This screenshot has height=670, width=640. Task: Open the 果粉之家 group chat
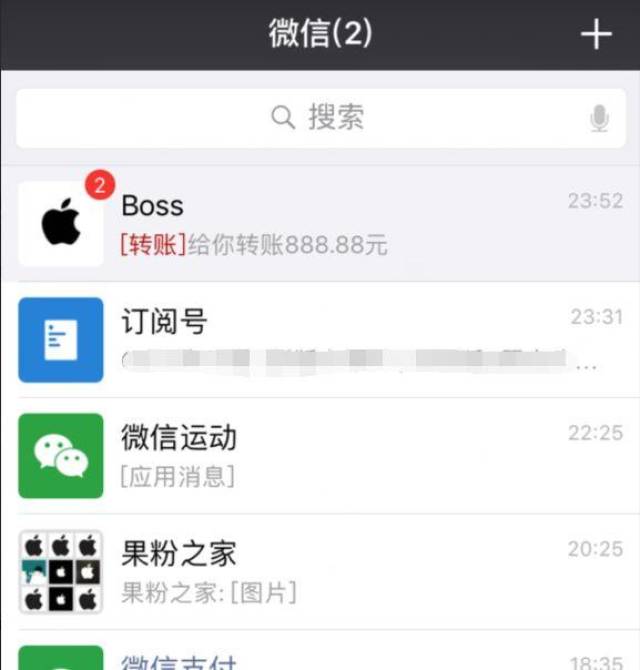320,572
